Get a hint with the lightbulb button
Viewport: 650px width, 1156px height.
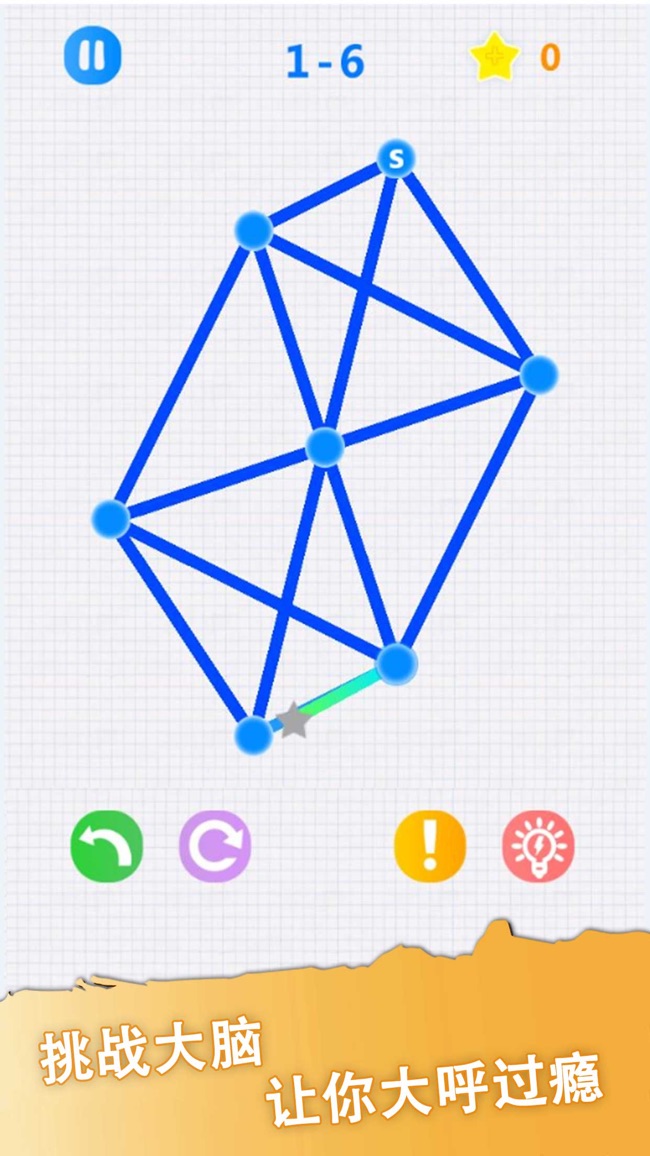(538, 846)
